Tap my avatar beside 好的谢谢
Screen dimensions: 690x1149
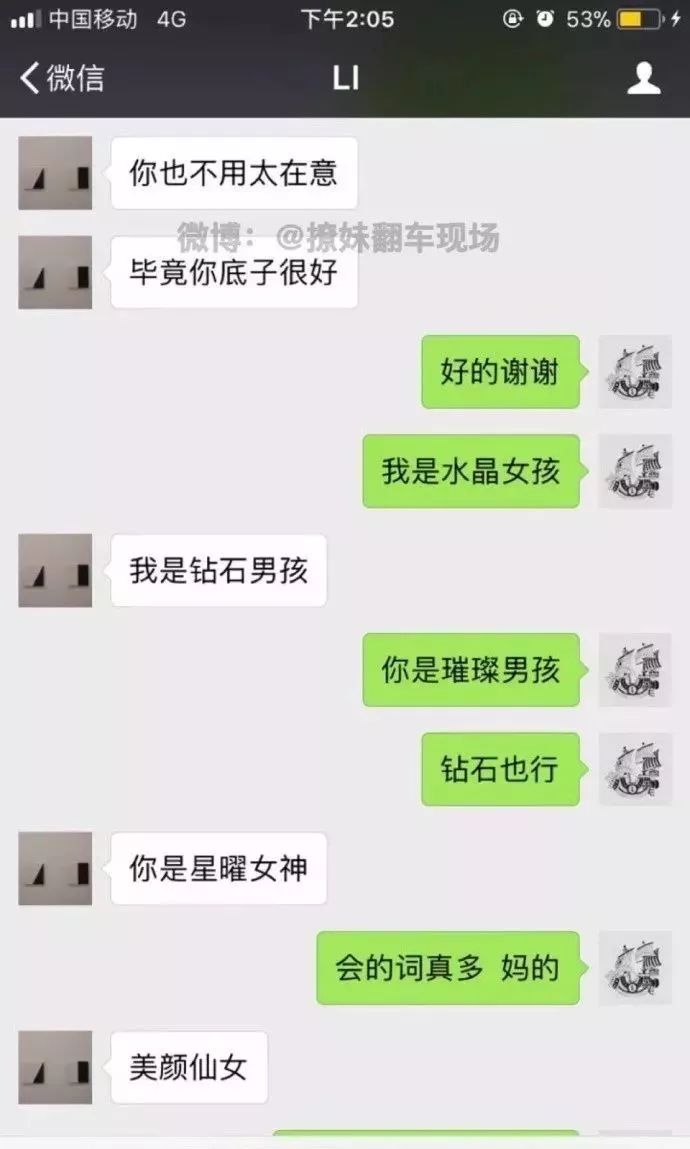(x=635, y=372)
